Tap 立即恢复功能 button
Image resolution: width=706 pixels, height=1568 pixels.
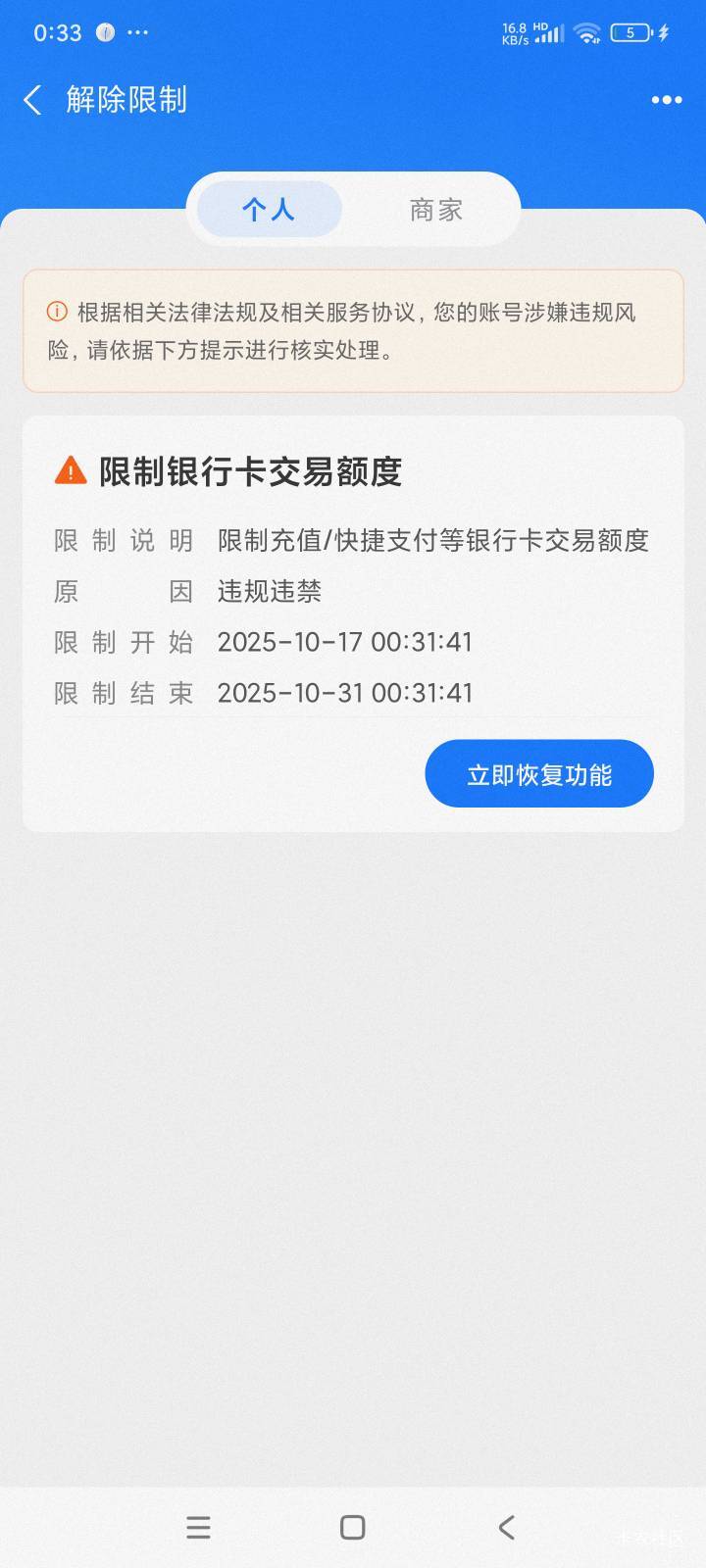click(538, 774)
